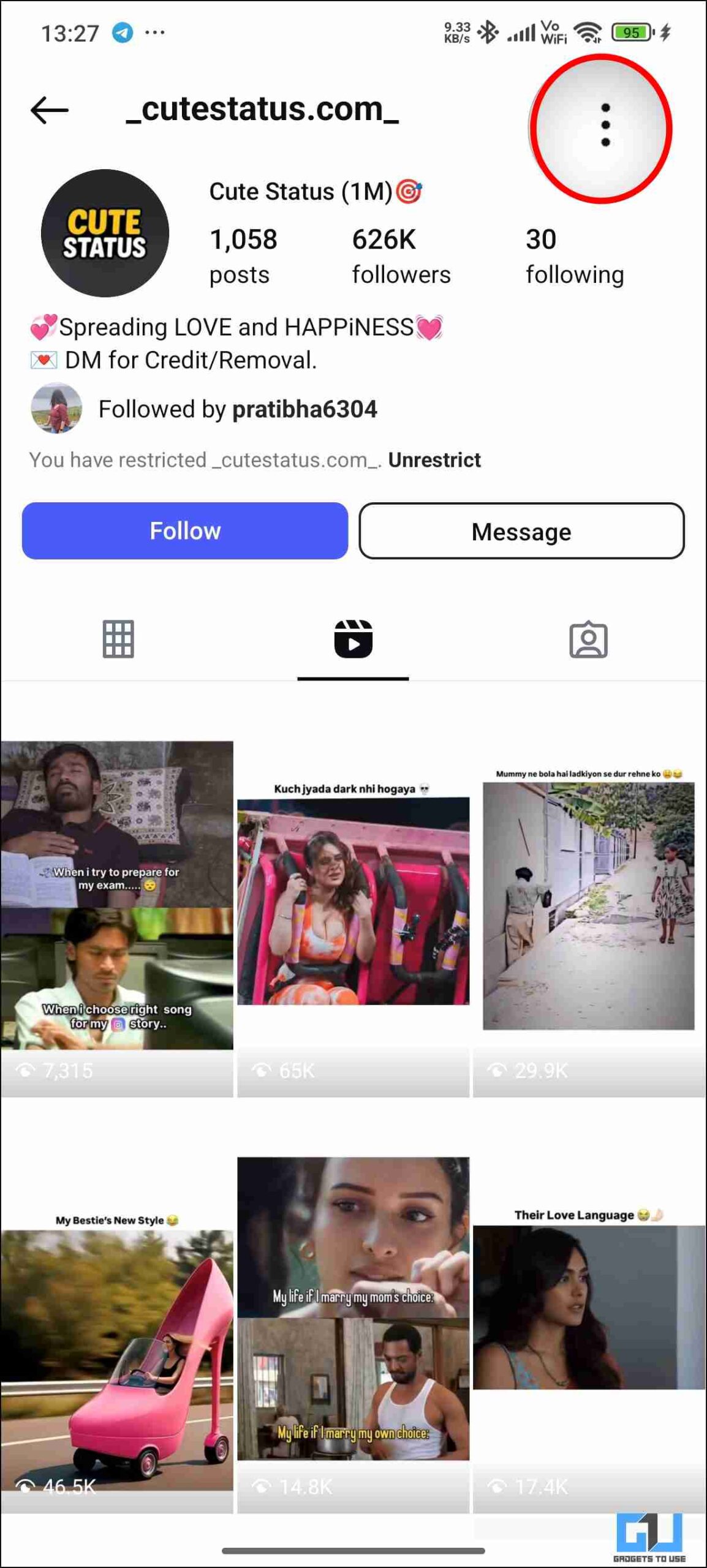Open the 626K followers list
The height and width of the screenshot is (1568, 707).
pos(401,256)
